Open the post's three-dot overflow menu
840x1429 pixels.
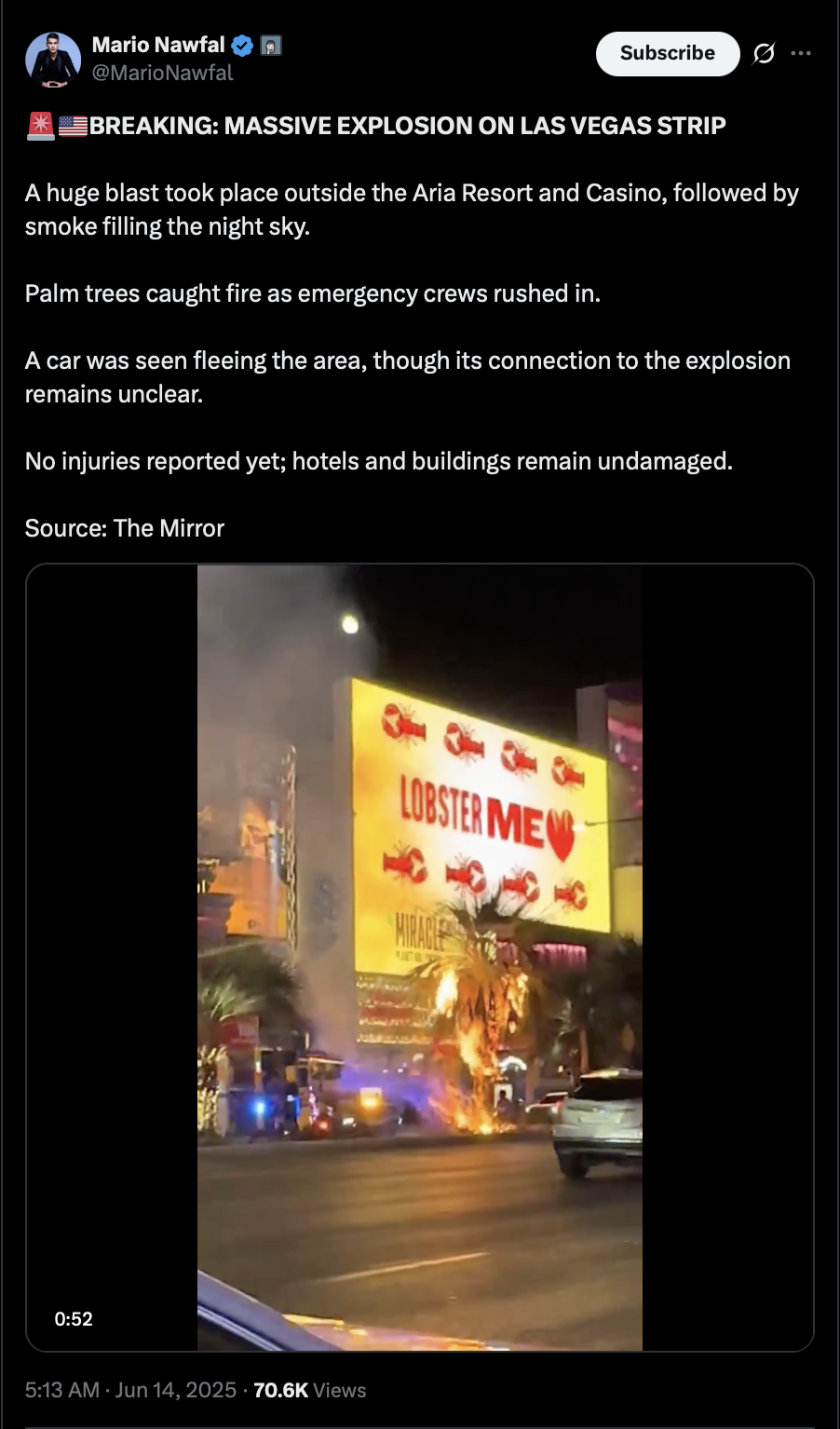[x=801, y=53]
